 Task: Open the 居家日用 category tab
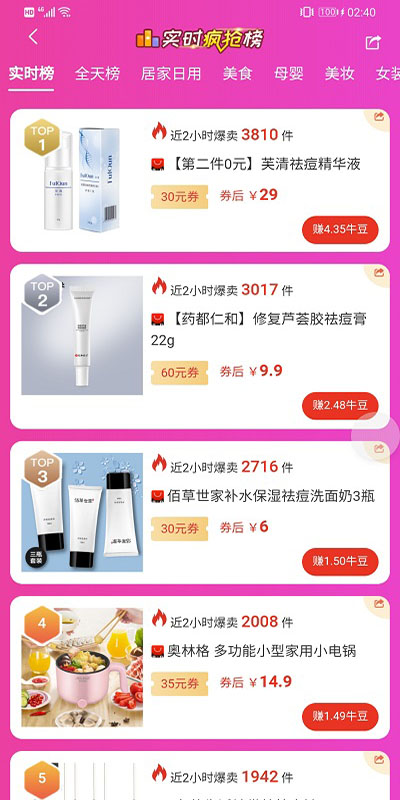[171, 74]
